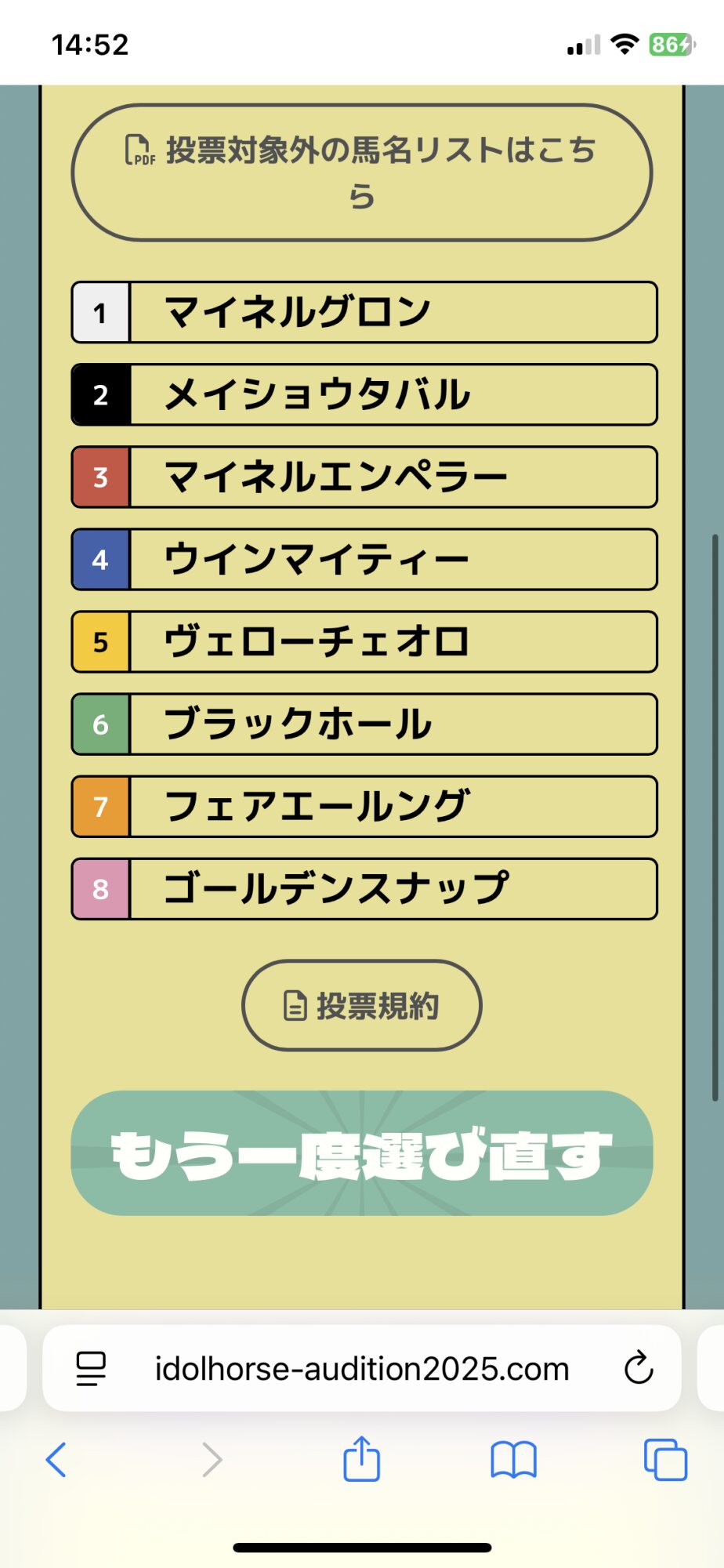The height and width of the screenshot is (1568, 724).
Task: Pick horse 3 マイネルエンペラー
Action: (364, 477)
